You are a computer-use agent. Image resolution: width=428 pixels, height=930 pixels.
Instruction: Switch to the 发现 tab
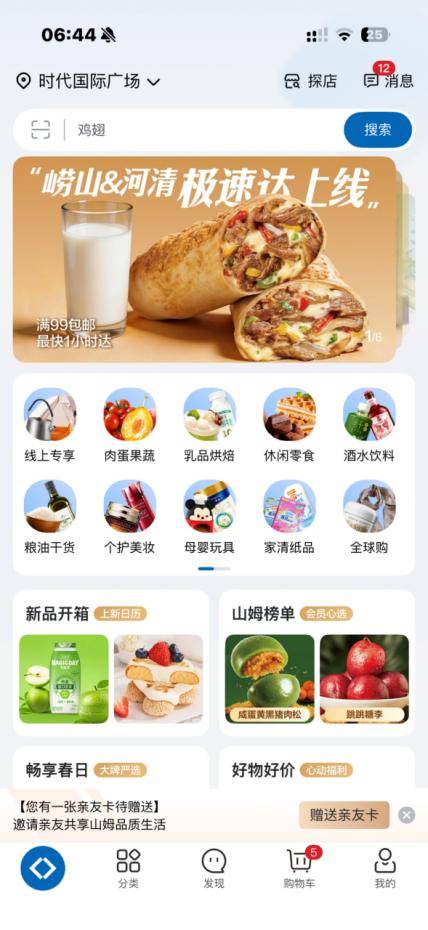click(214, 868)
